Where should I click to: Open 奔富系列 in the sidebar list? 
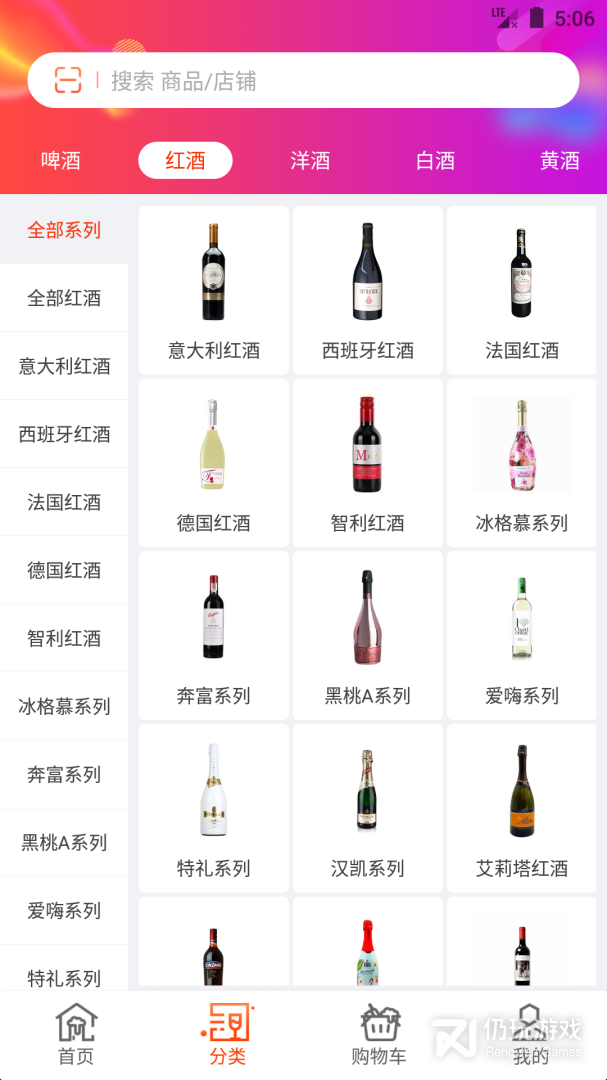pos(64,774)
